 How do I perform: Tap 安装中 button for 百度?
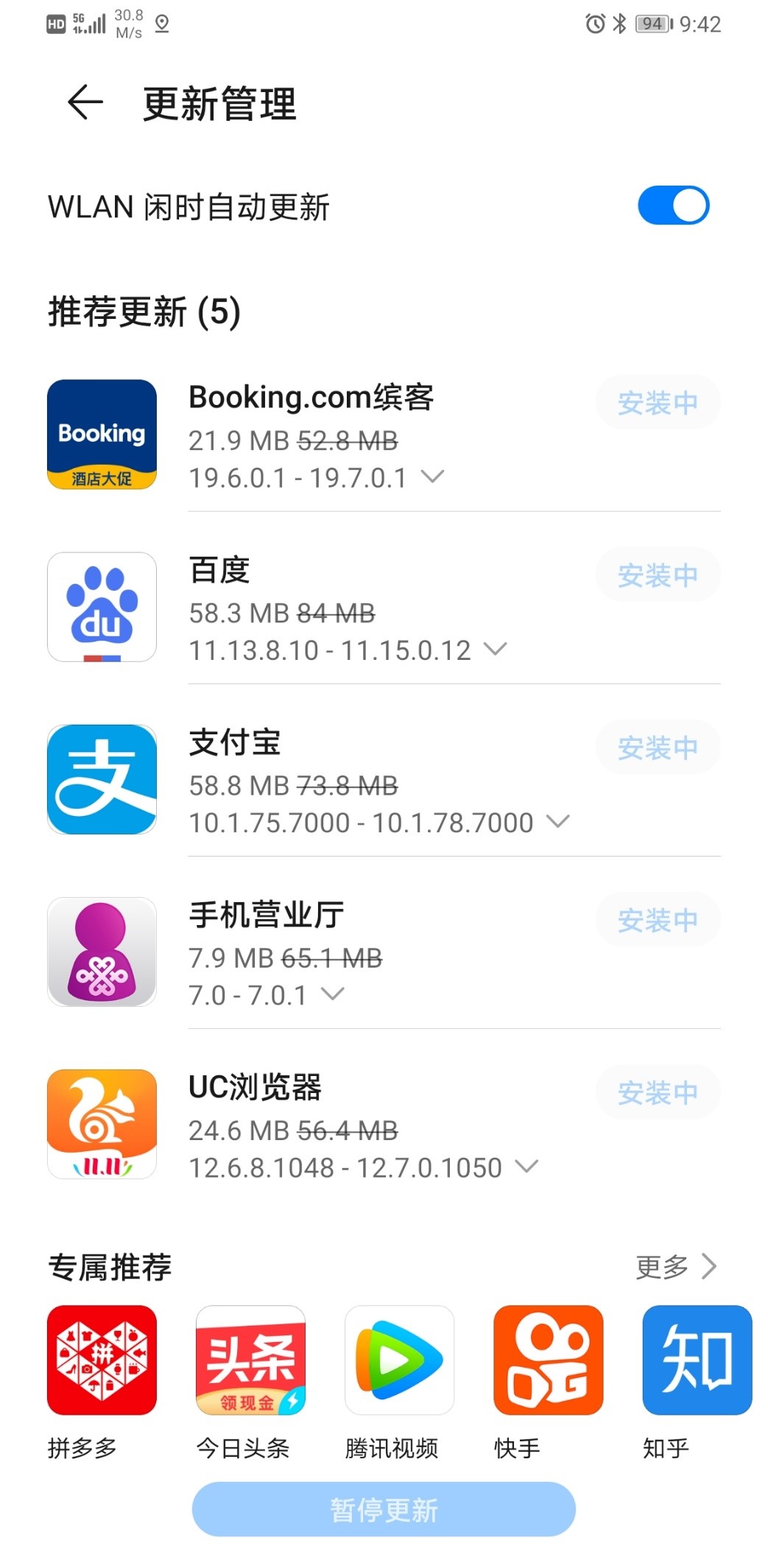pos(658,575)
